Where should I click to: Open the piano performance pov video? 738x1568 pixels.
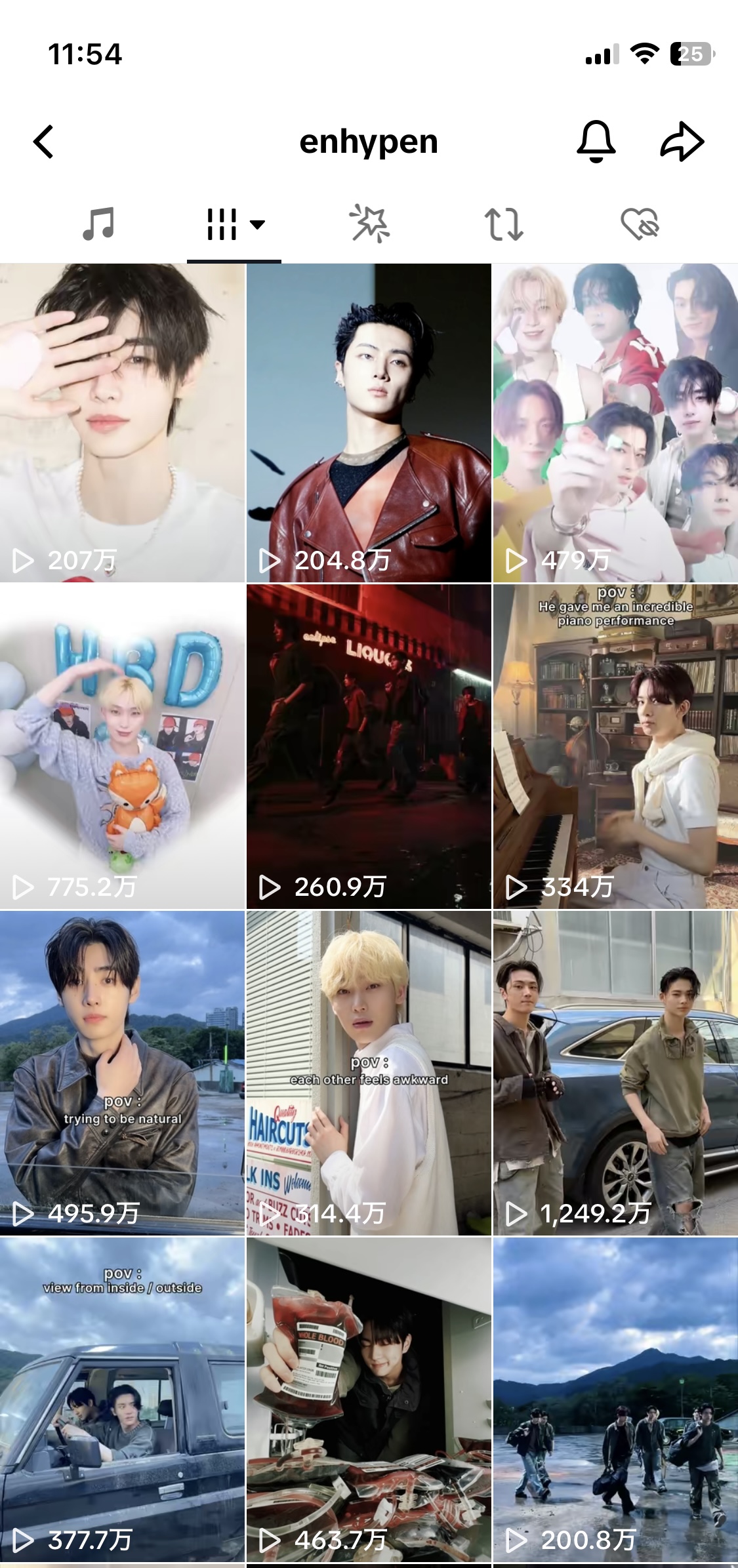click(x=615, y=746)
